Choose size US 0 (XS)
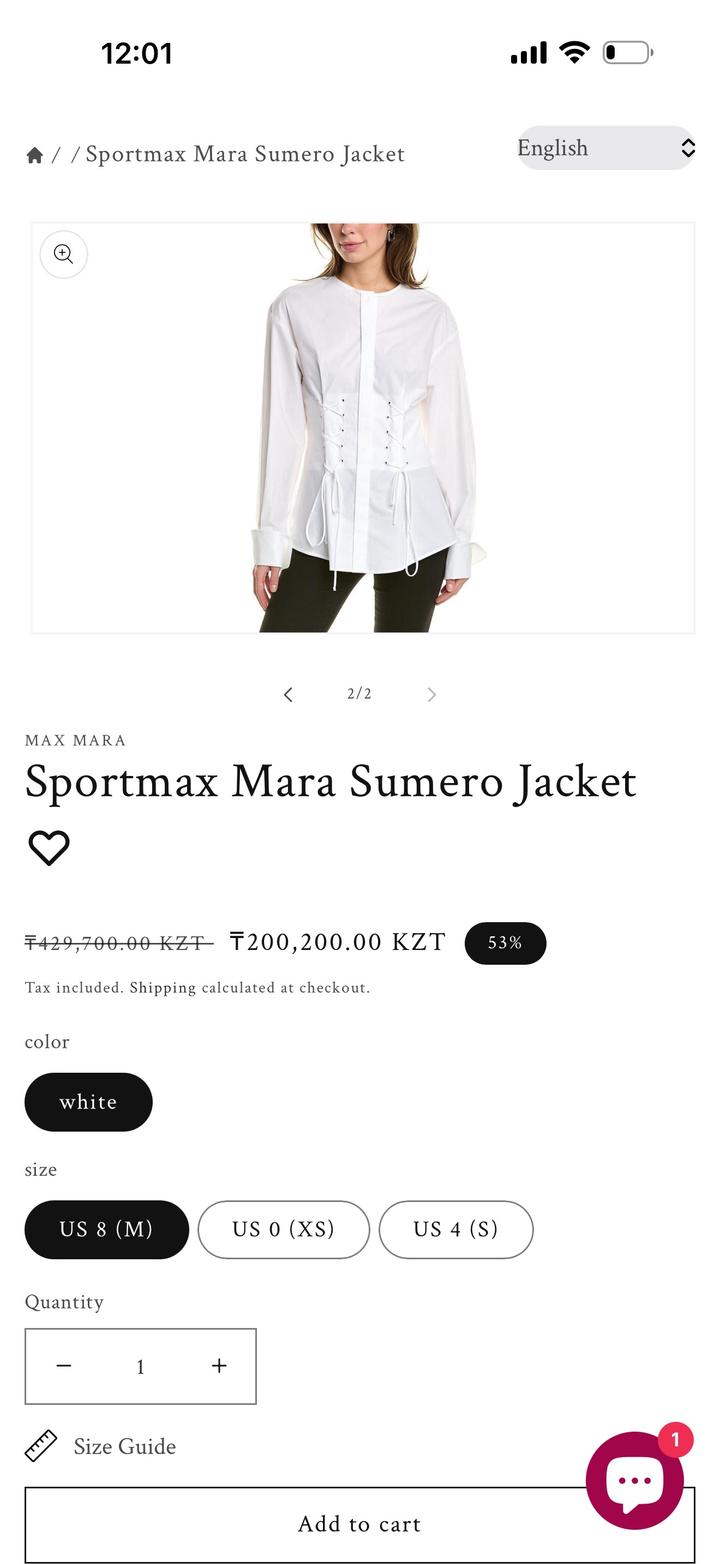Viewport: 720px width, 1564px height. click(283, 1229)
